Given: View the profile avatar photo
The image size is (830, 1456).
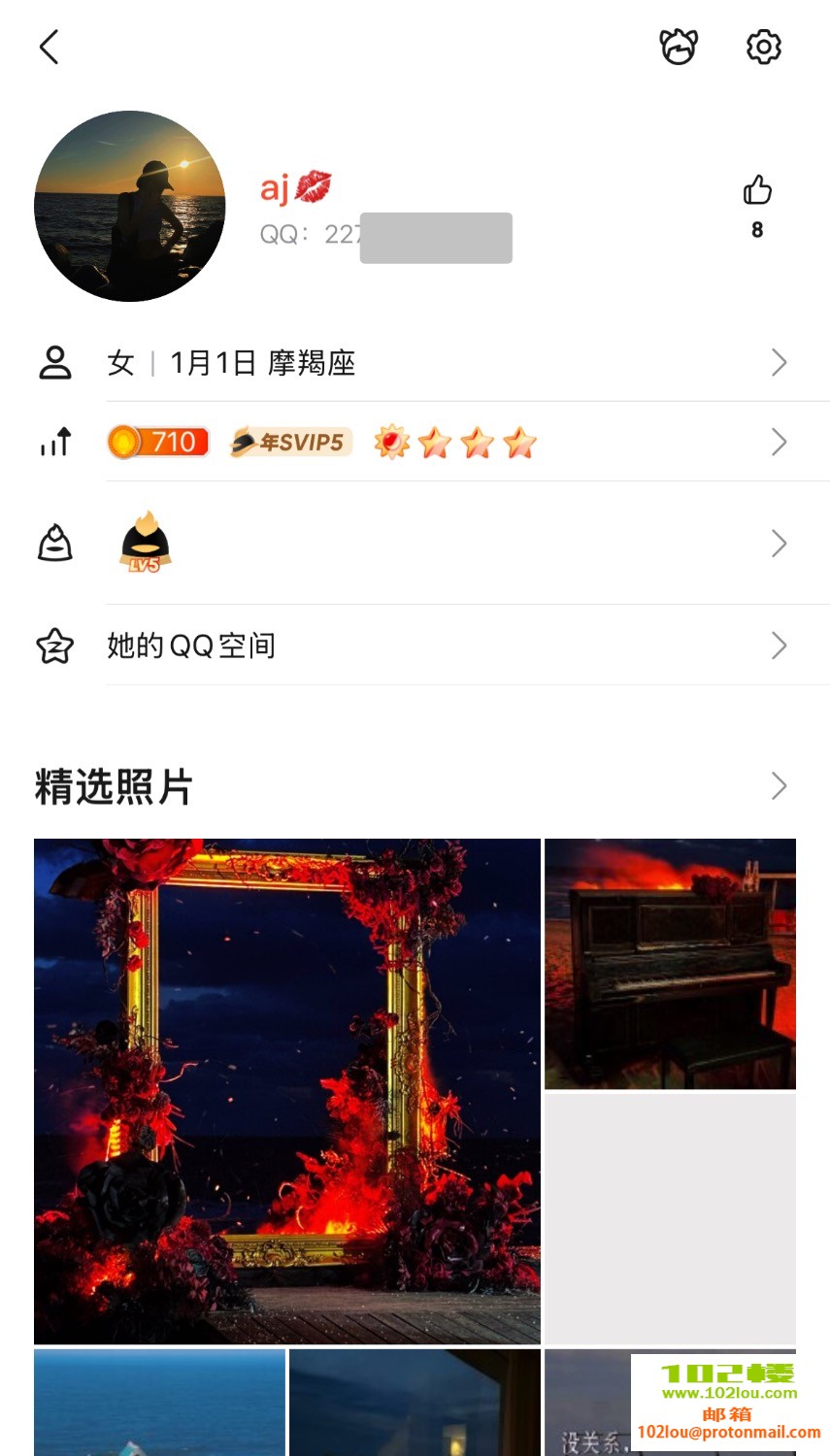Looking at the screenshot, I should [x=130, y=206].
